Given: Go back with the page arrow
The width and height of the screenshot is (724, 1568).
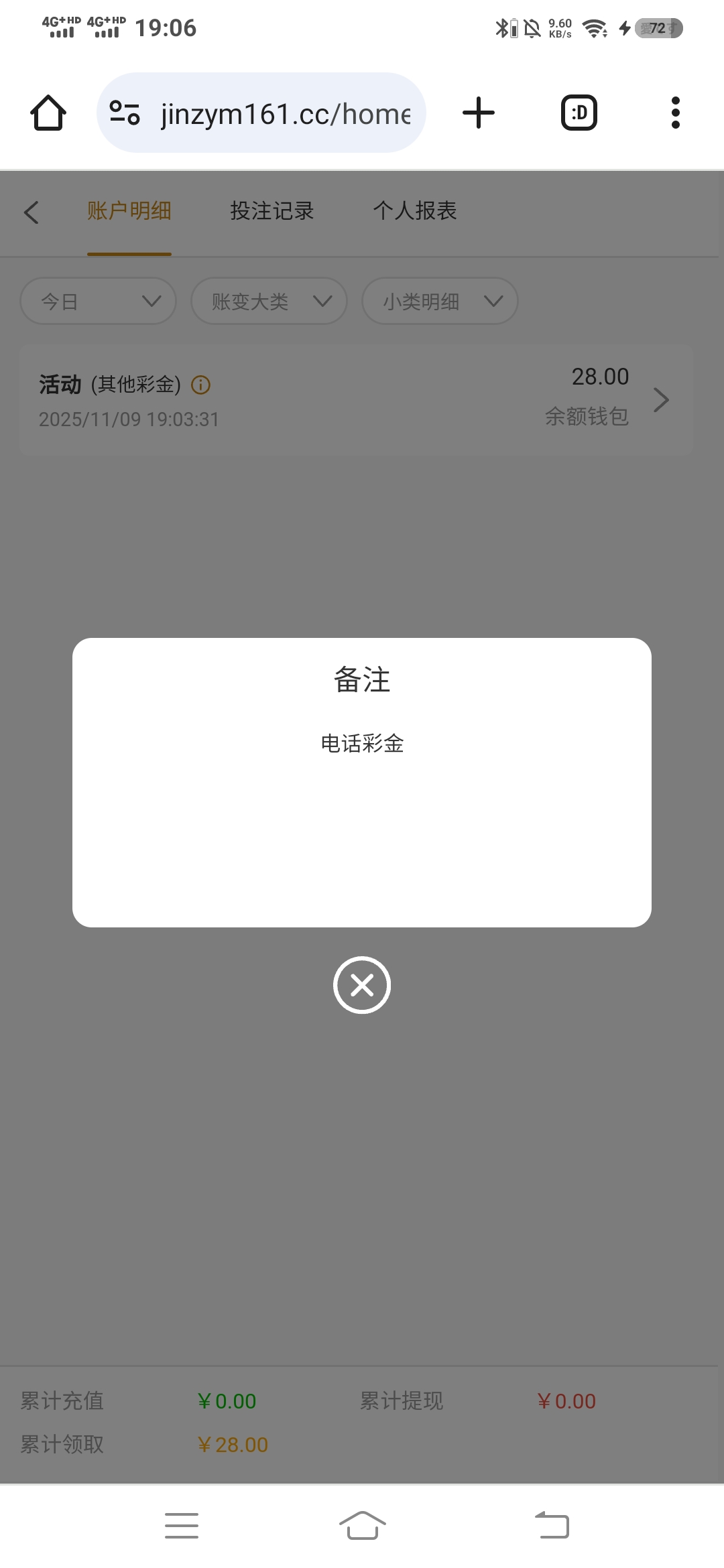Looking at the screenshot, I should pyautogui.click(x=32, y=212).
